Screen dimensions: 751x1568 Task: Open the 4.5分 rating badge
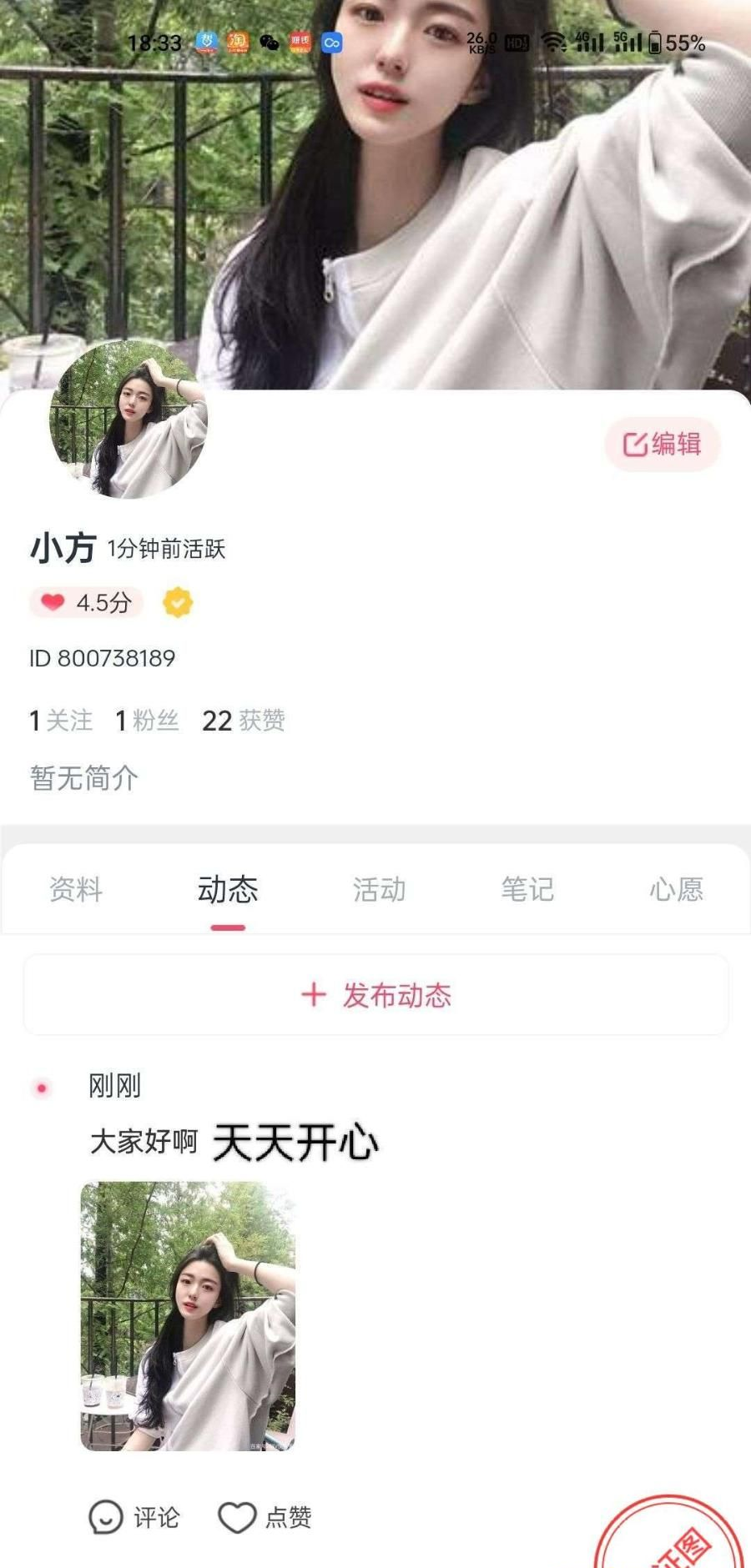coord(87,602)
